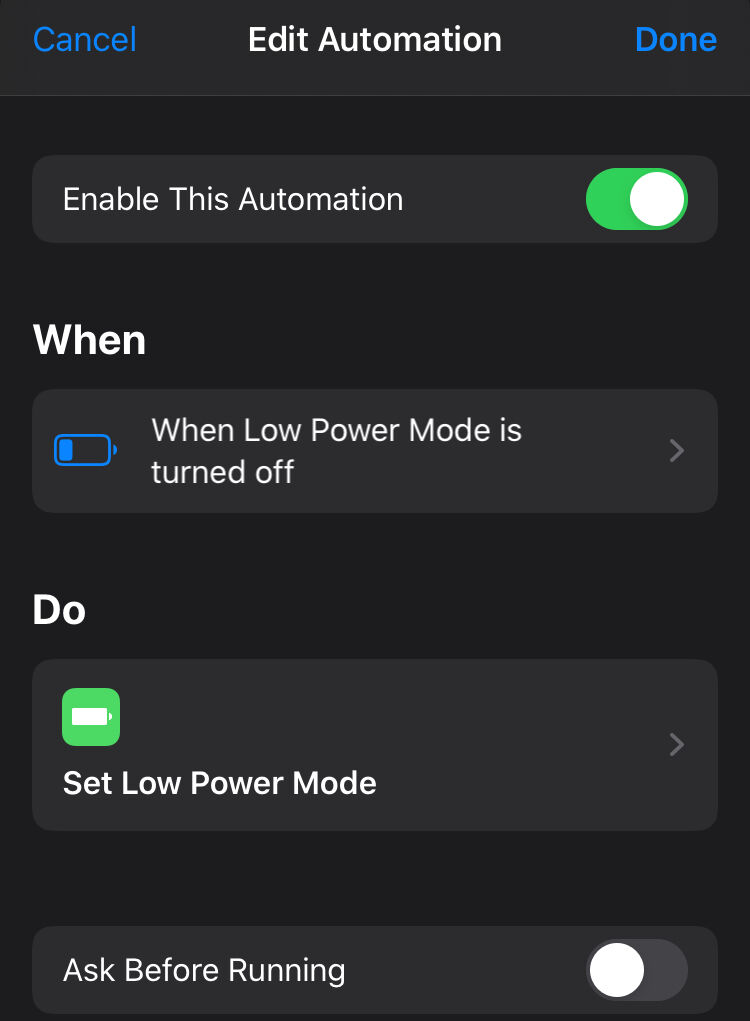This screenshot has width=750, height=1021.
Task: Cancel editing the automation
Action: click(x=85, y=40)
